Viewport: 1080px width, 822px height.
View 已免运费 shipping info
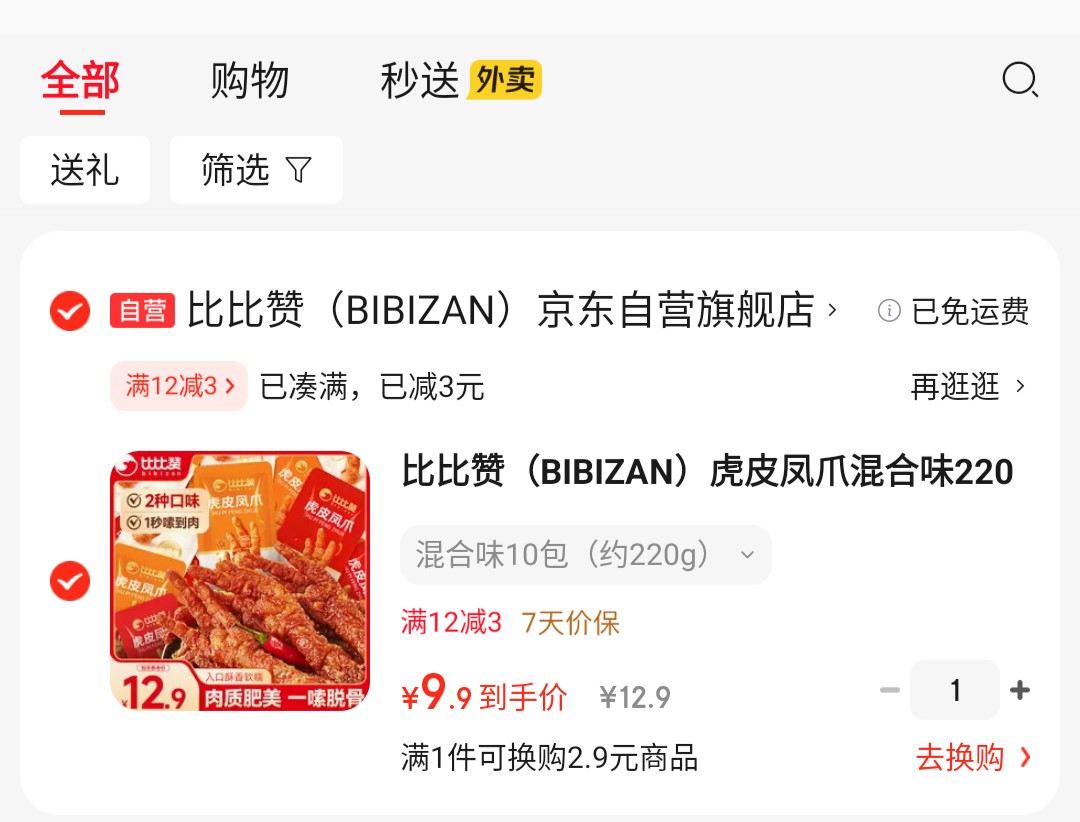(x=955, y=311)
